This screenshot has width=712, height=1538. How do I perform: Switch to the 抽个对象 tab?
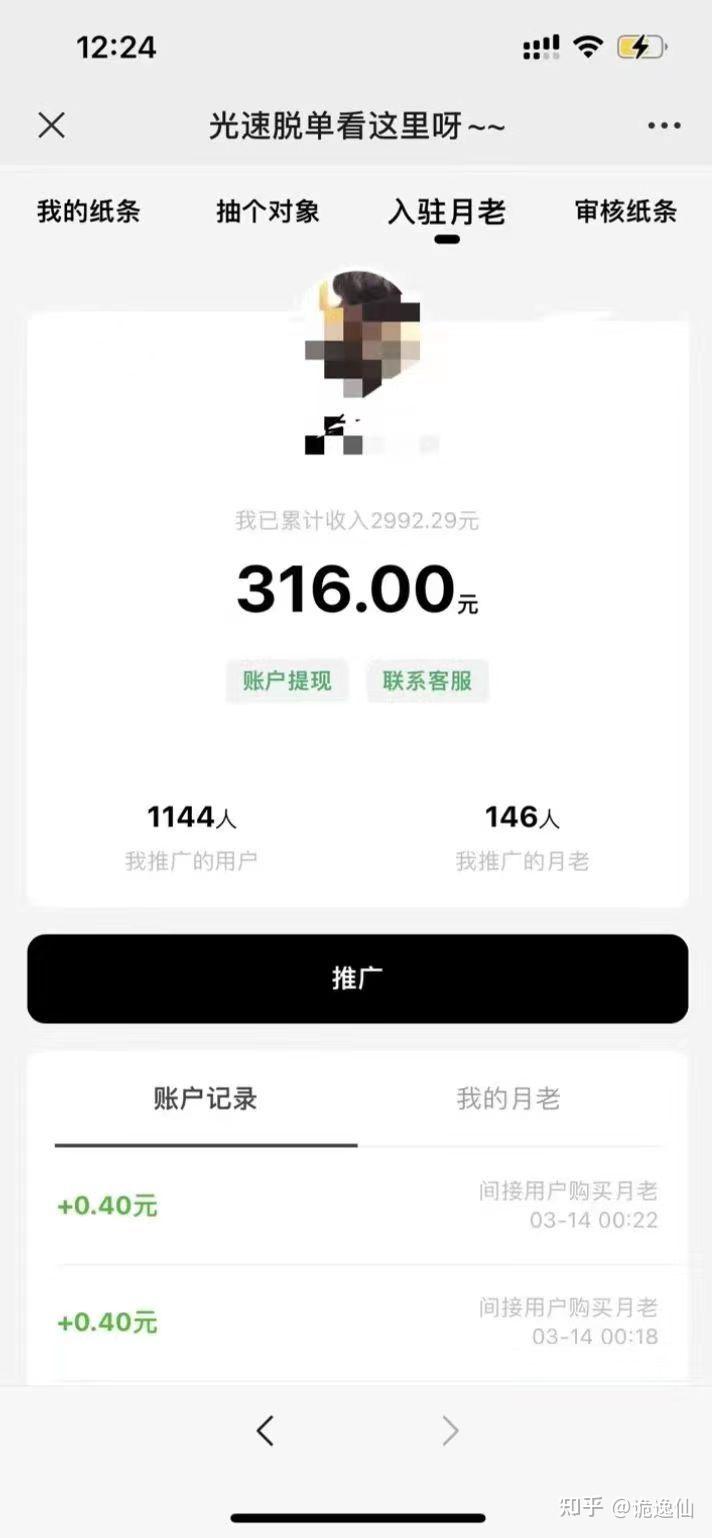(x=268, y=212)
